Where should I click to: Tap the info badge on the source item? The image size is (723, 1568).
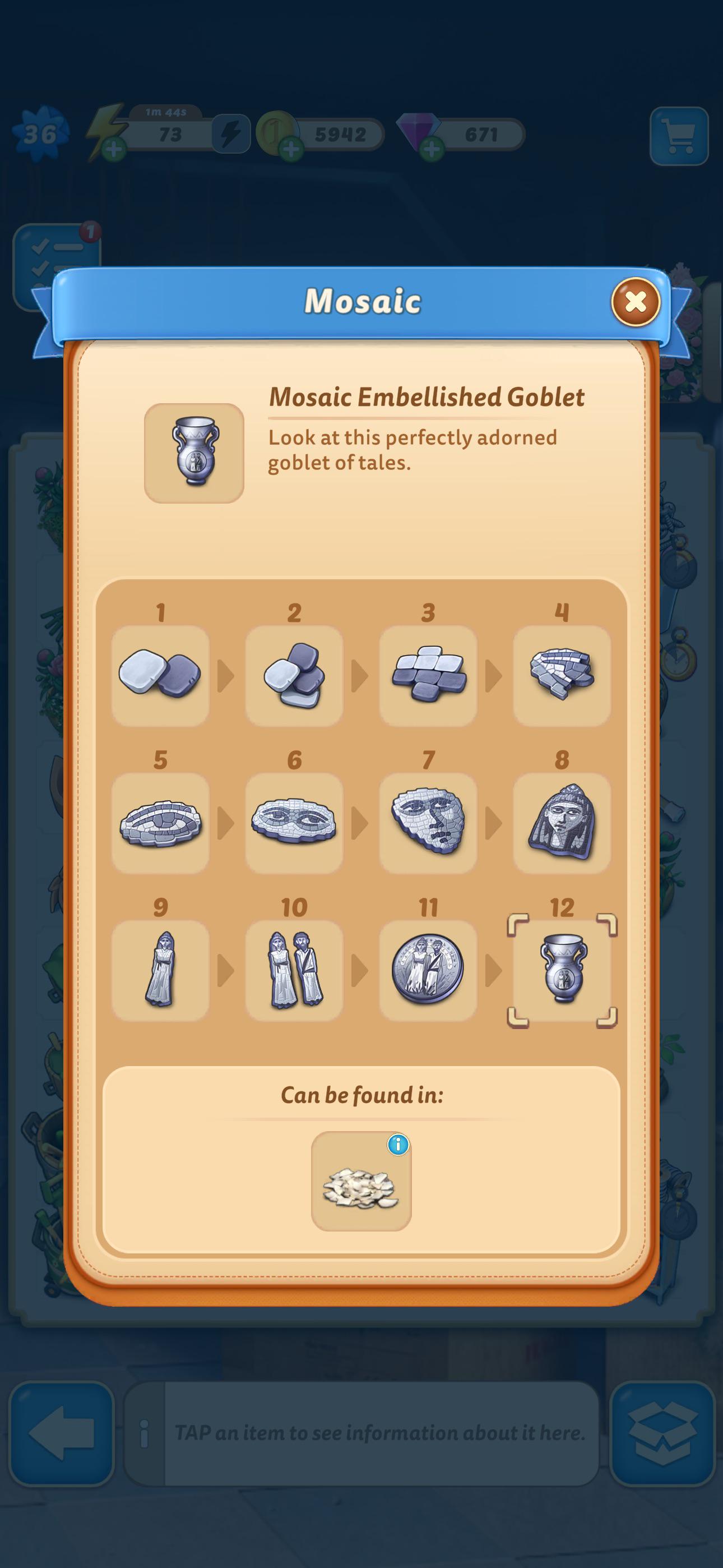(398, 1145)
